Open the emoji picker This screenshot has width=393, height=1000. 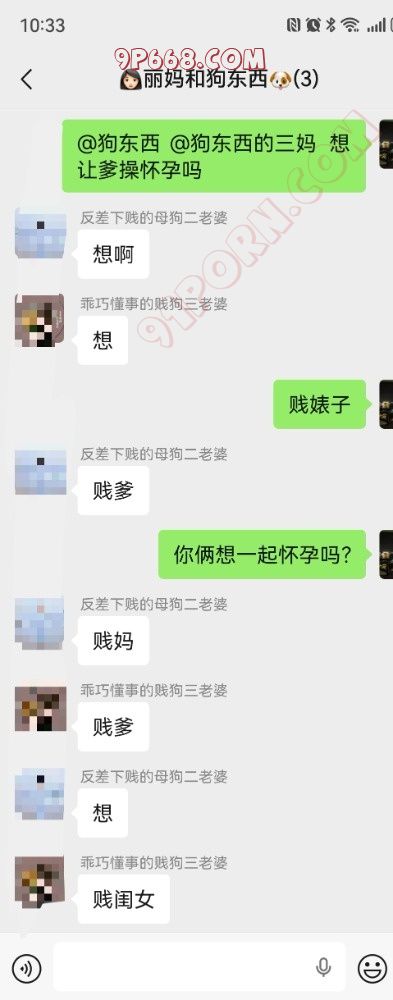372,968
